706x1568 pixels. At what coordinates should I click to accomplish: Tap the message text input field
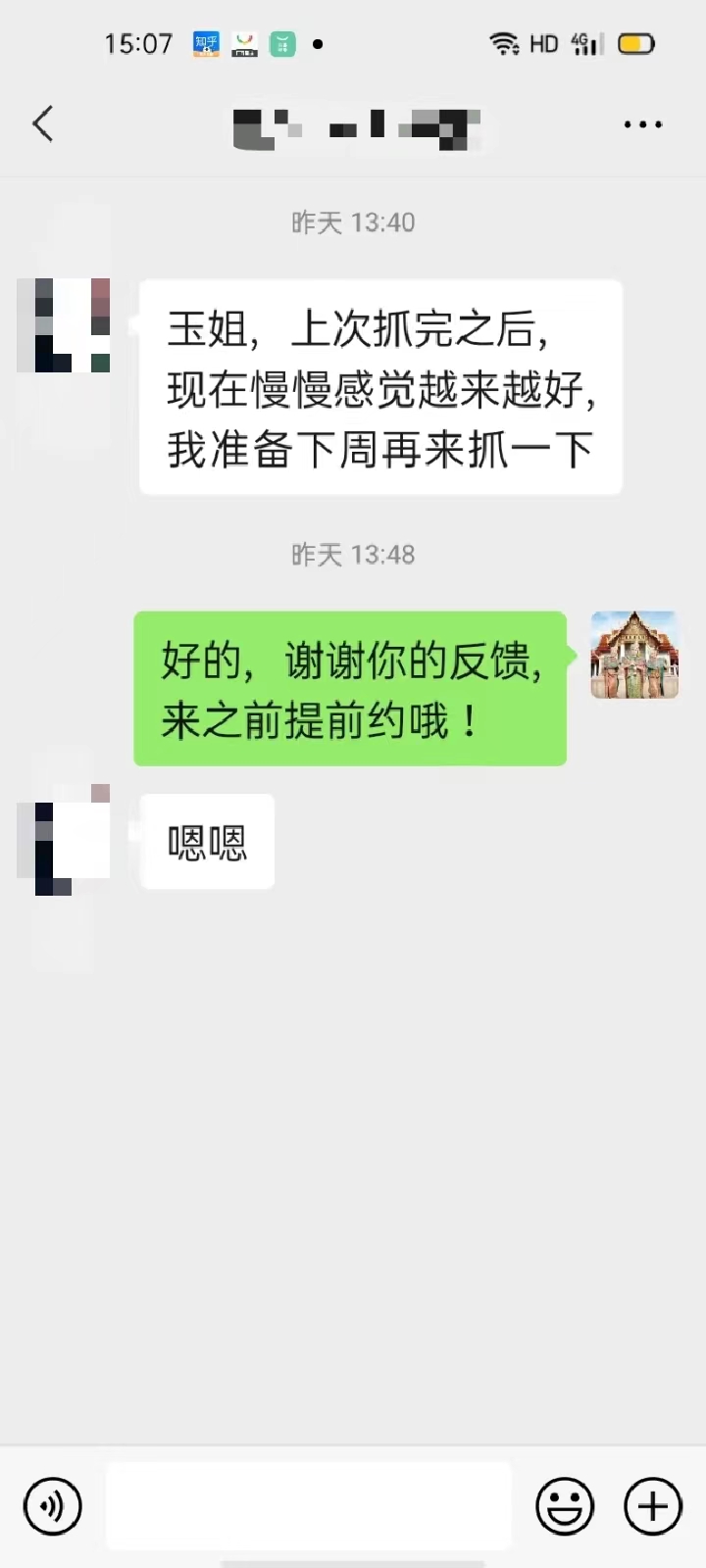click(307, 1506)
